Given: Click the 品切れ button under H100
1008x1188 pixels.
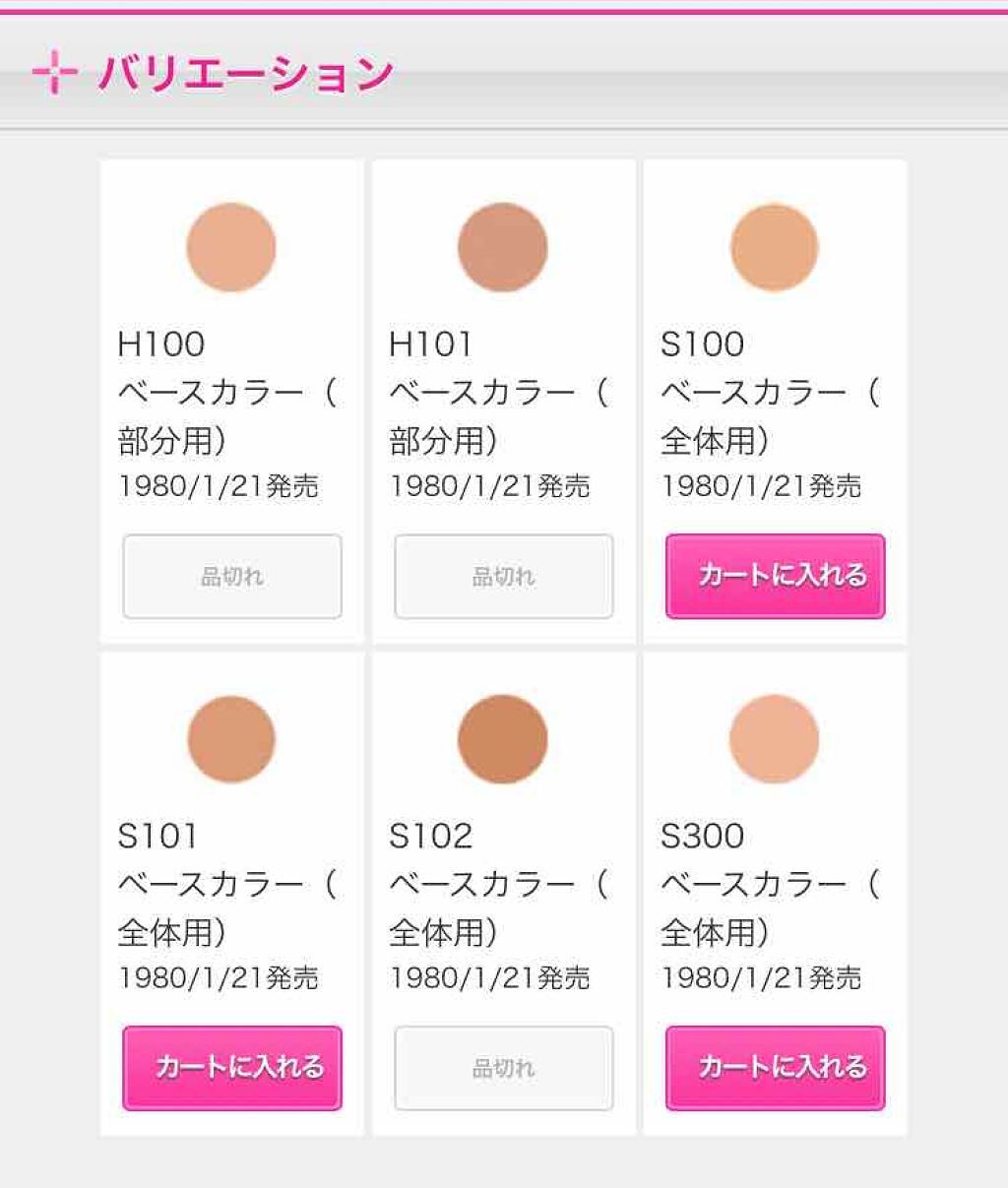Looking at the screenshot, I should (x=231, y=577).
